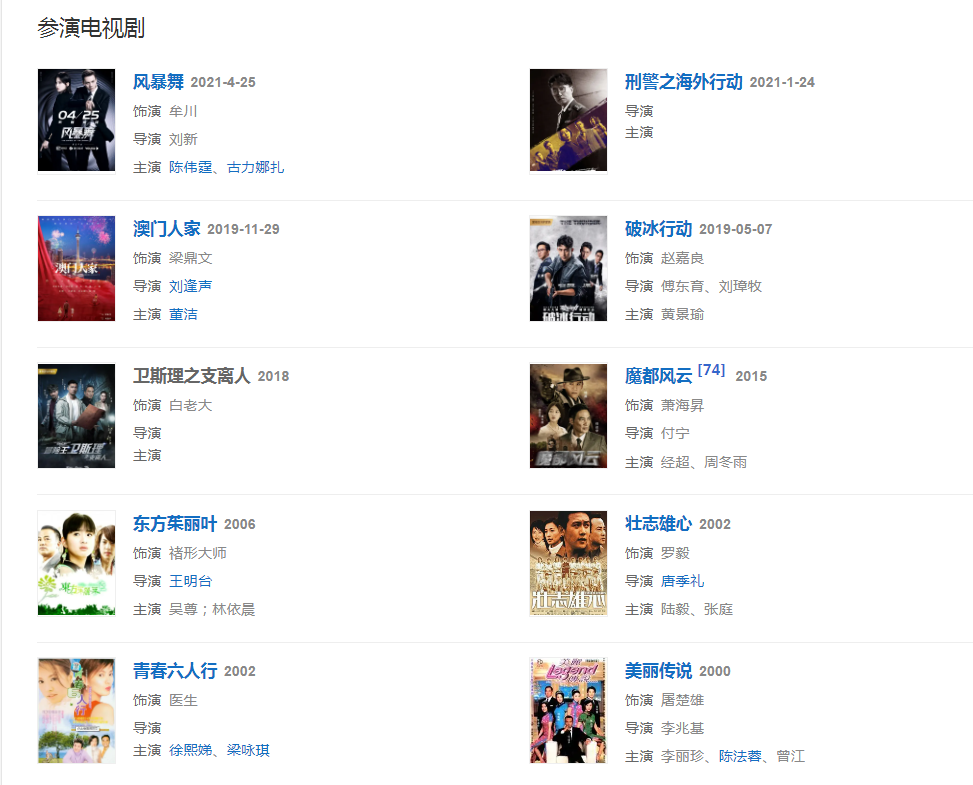Open the 美丽传说 title link
973x785 pixels.
[x=658, y=671]
